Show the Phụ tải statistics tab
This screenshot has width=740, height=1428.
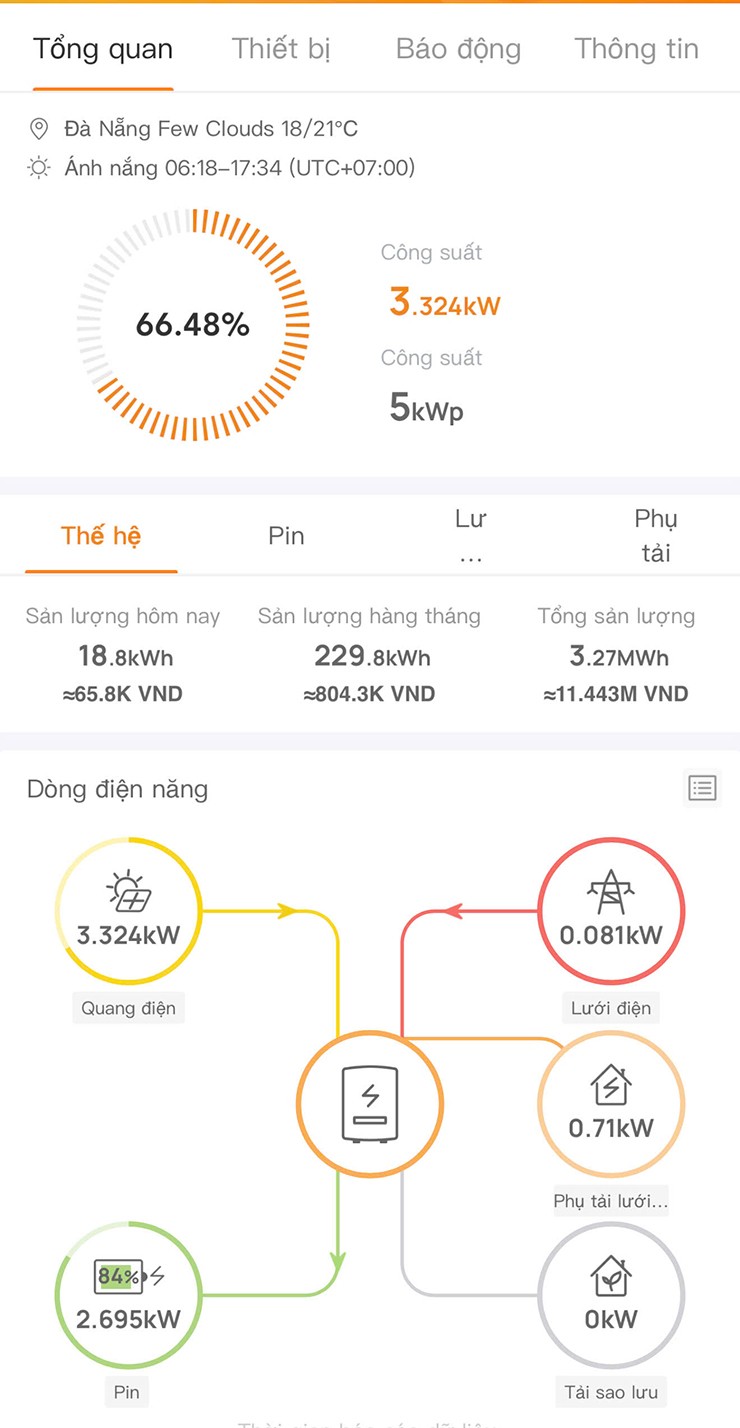655,536
